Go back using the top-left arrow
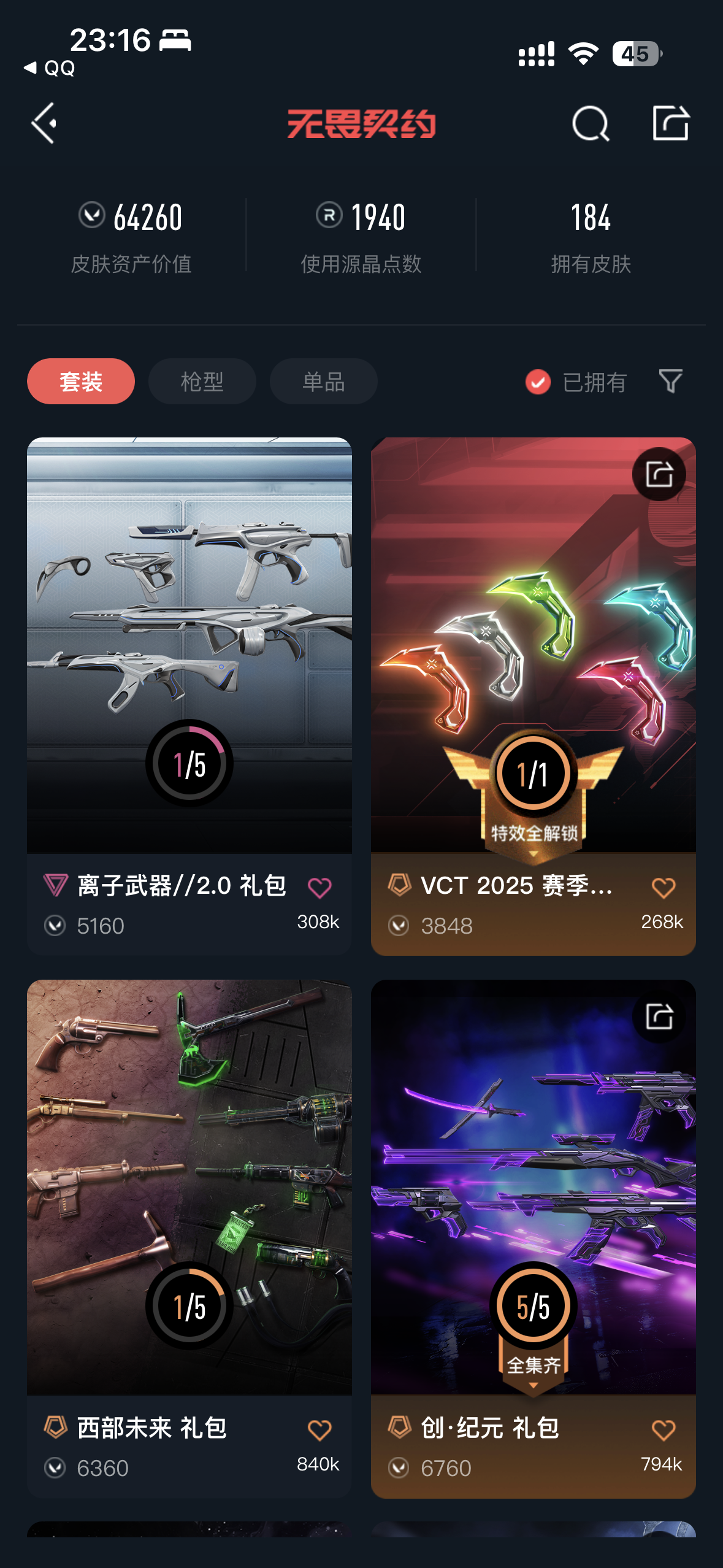 coord(44,123)
